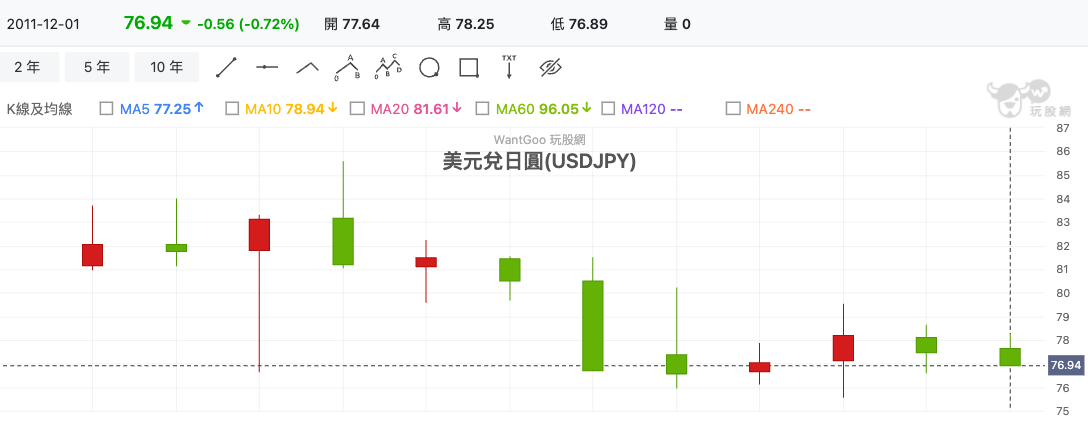Select the 0ABCD wave pattern tool
Viewport: 1088px width, 423px height.
coord(387,67)
